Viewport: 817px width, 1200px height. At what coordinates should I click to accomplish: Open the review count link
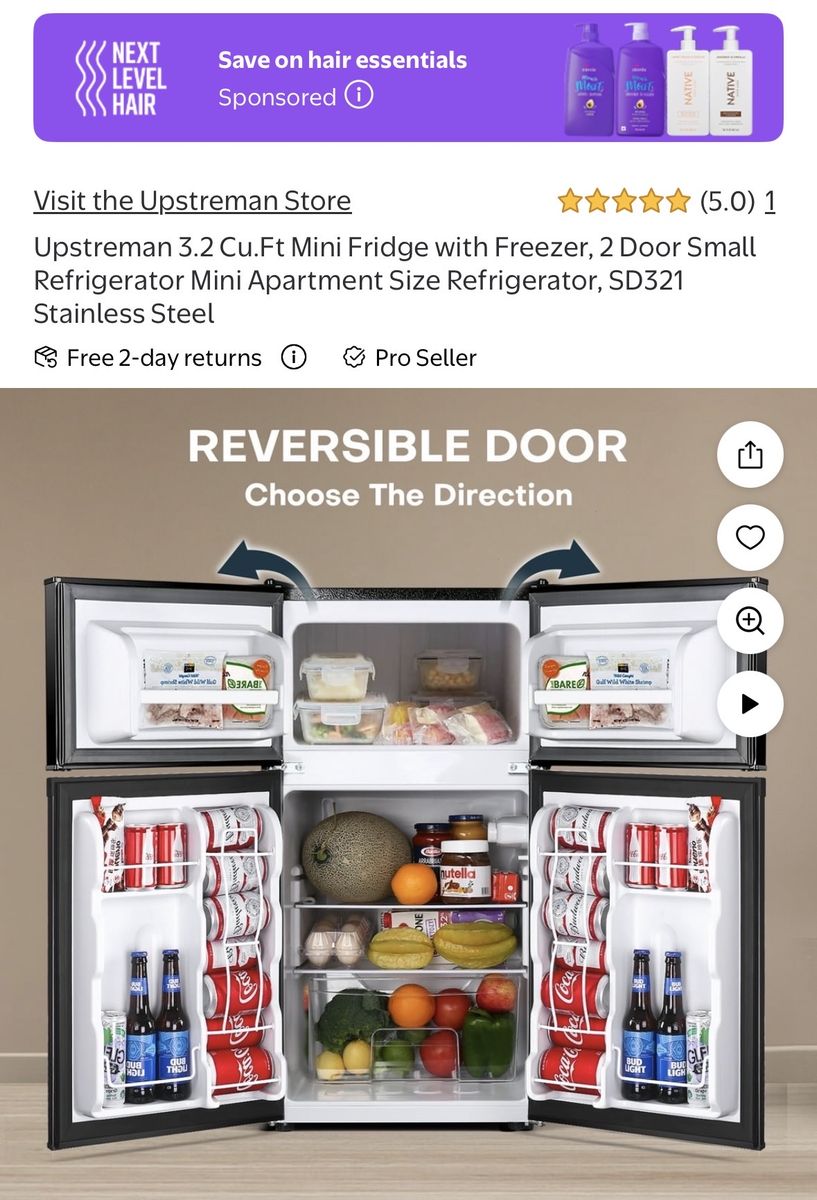pos(770,201)
